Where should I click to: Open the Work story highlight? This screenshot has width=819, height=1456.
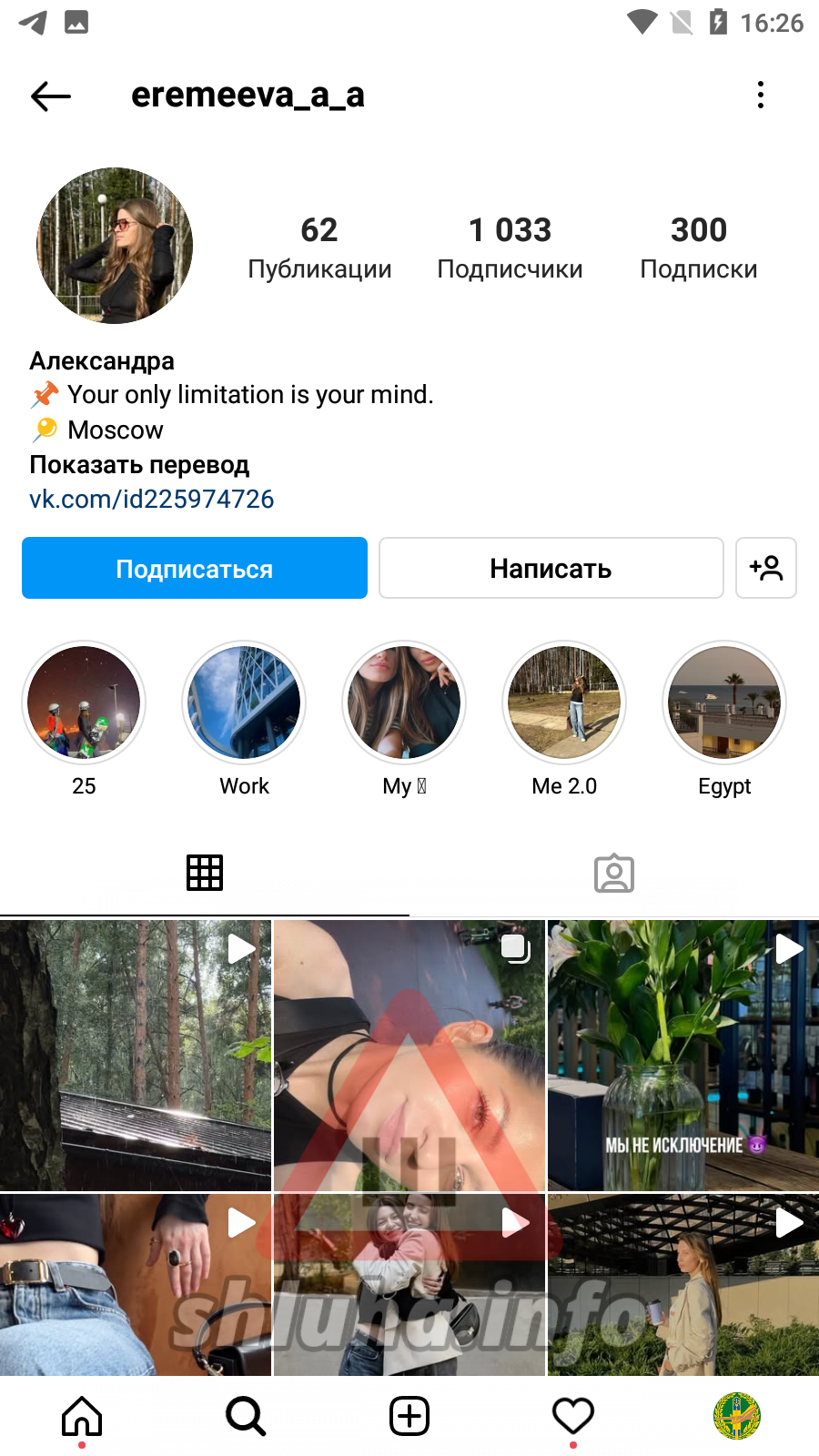tap(244, 703)
